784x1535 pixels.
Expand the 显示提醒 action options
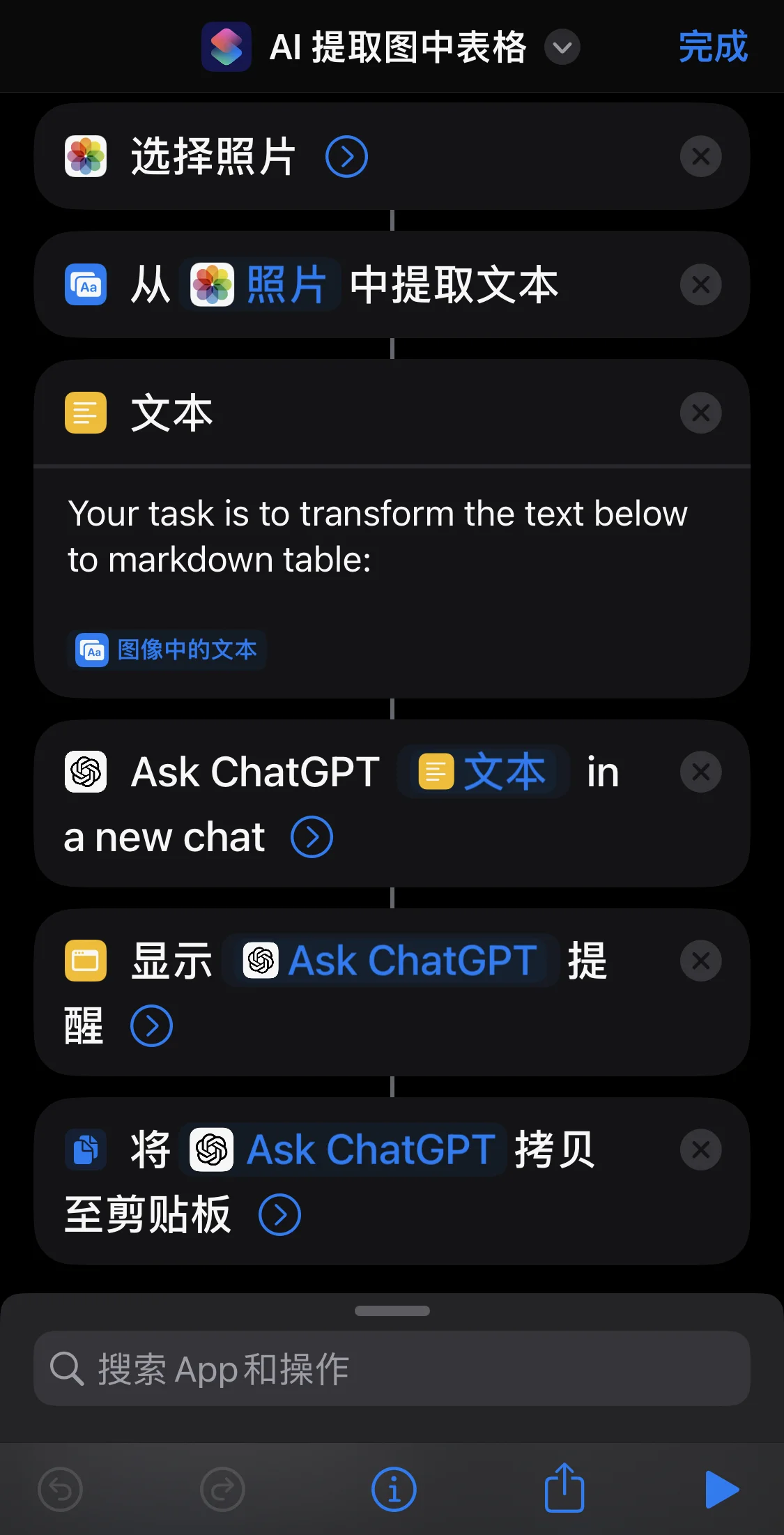(151, 1025)
